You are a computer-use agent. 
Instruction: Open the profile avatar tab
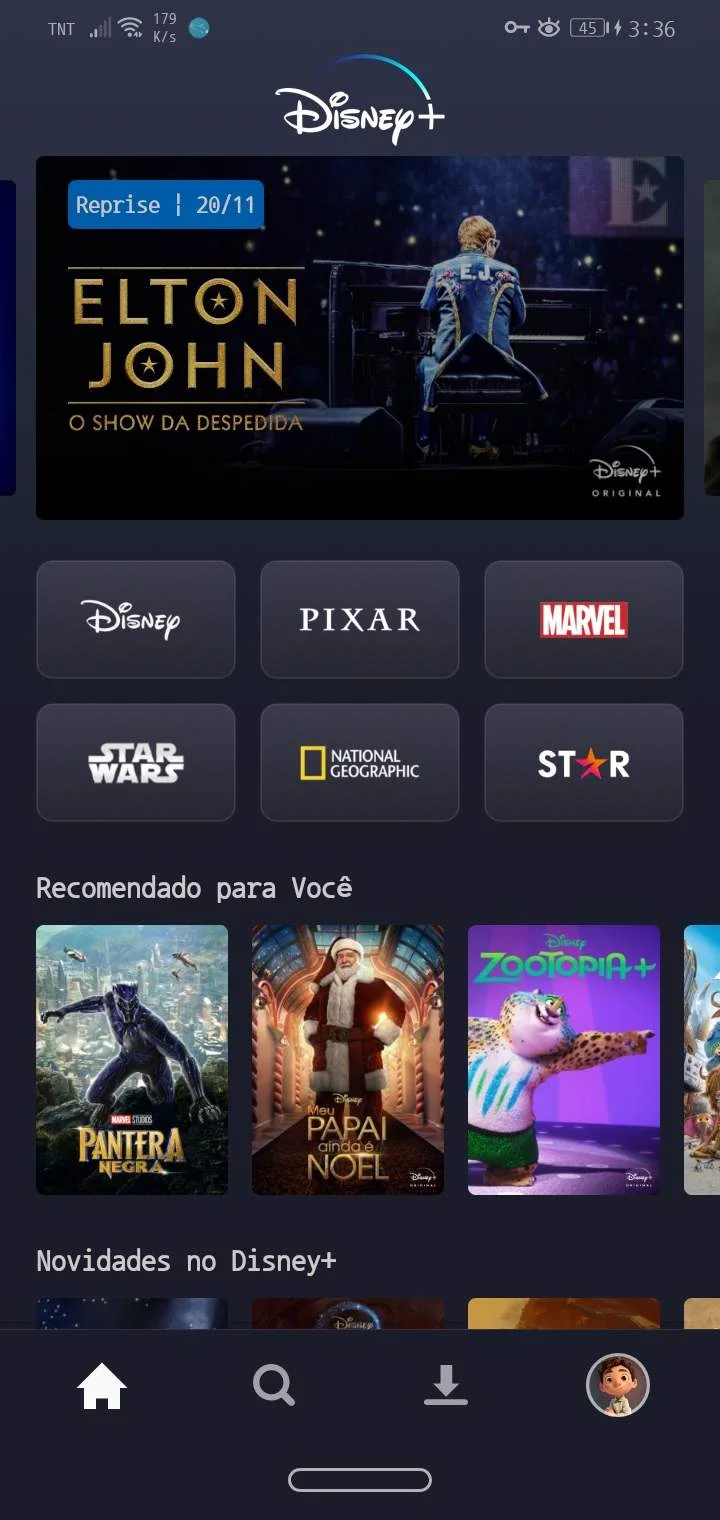(x=618, y=1386)
